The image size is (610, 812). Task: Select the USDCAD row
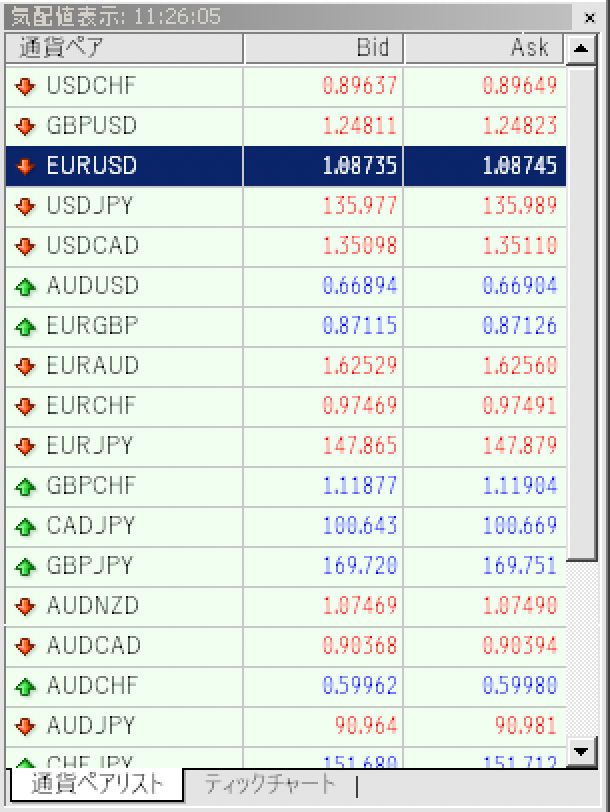pos(92,246)
